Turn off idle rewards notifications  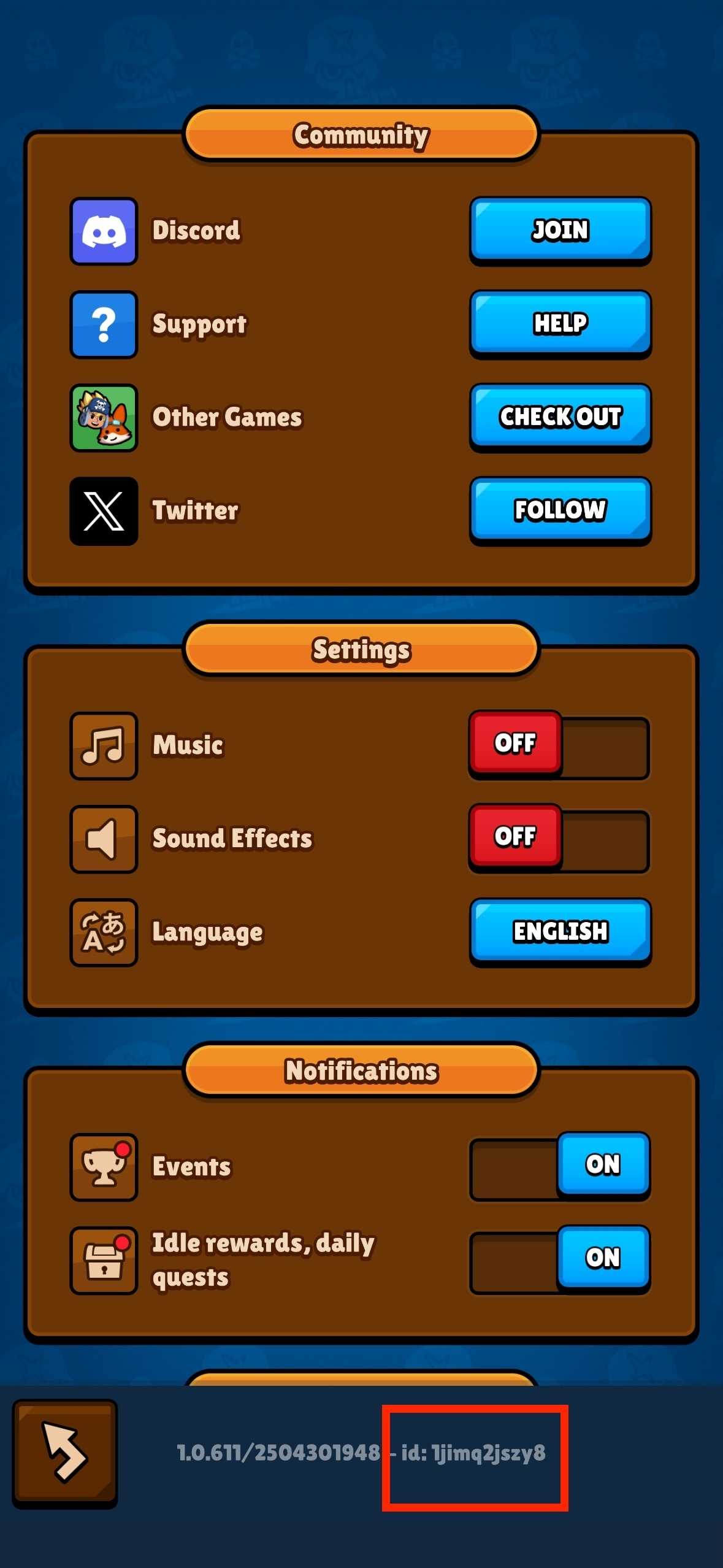(x=559, y=1260)
